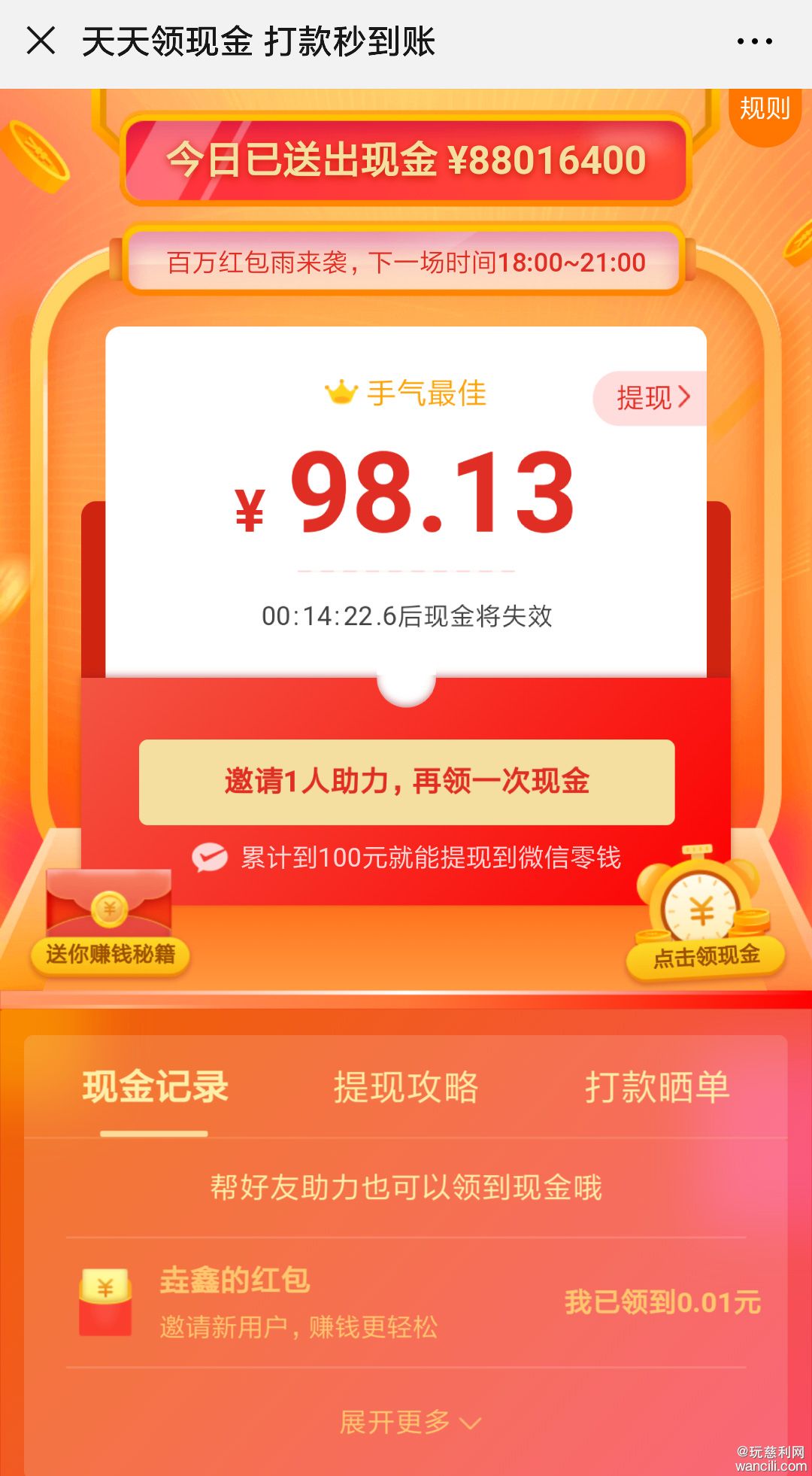Switch to 现金记录 tab
Image resolution: width=812 pixels, height=1476 pixels.
[155, 1087]
